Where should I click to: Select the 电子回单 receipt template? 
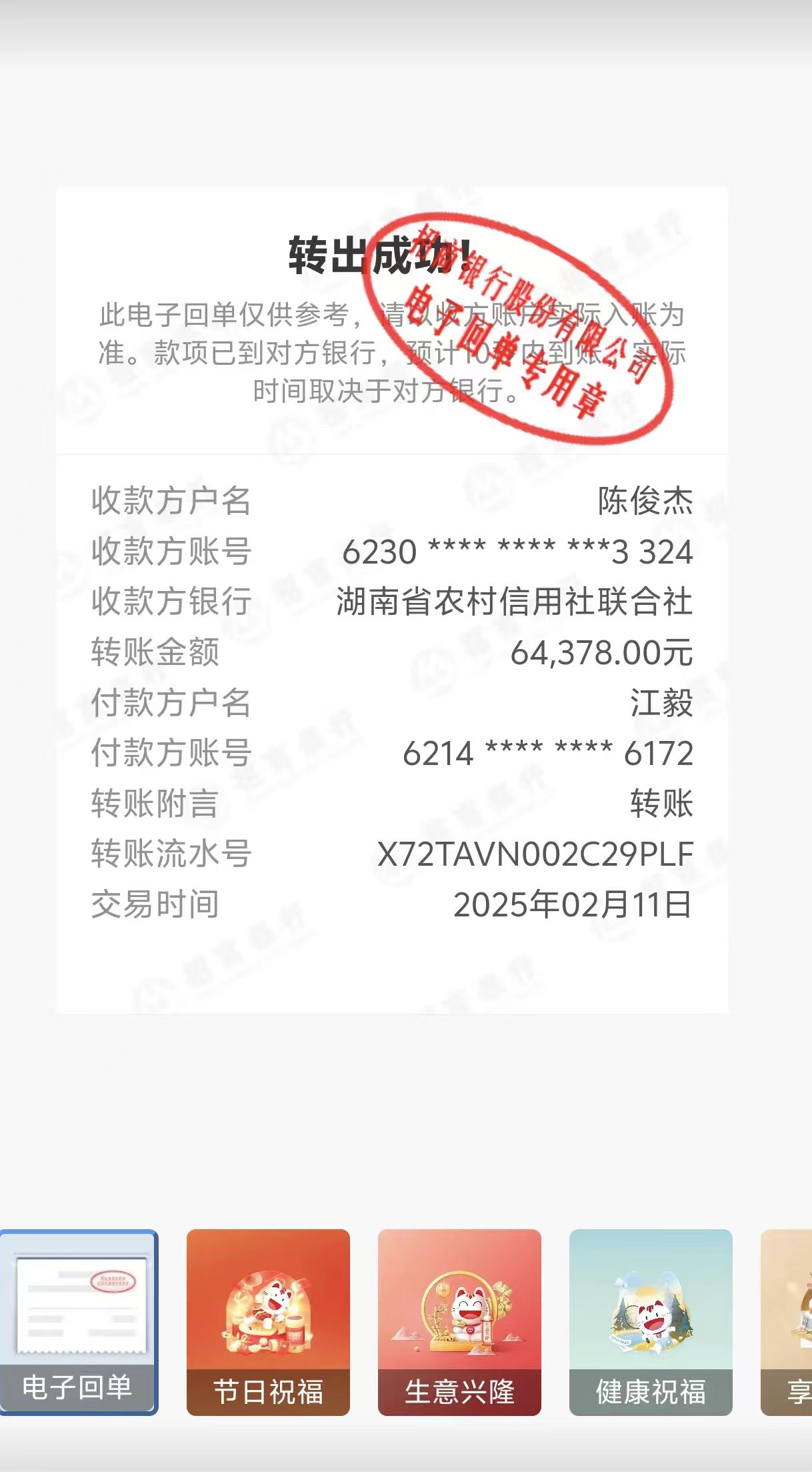[79, 1322]
